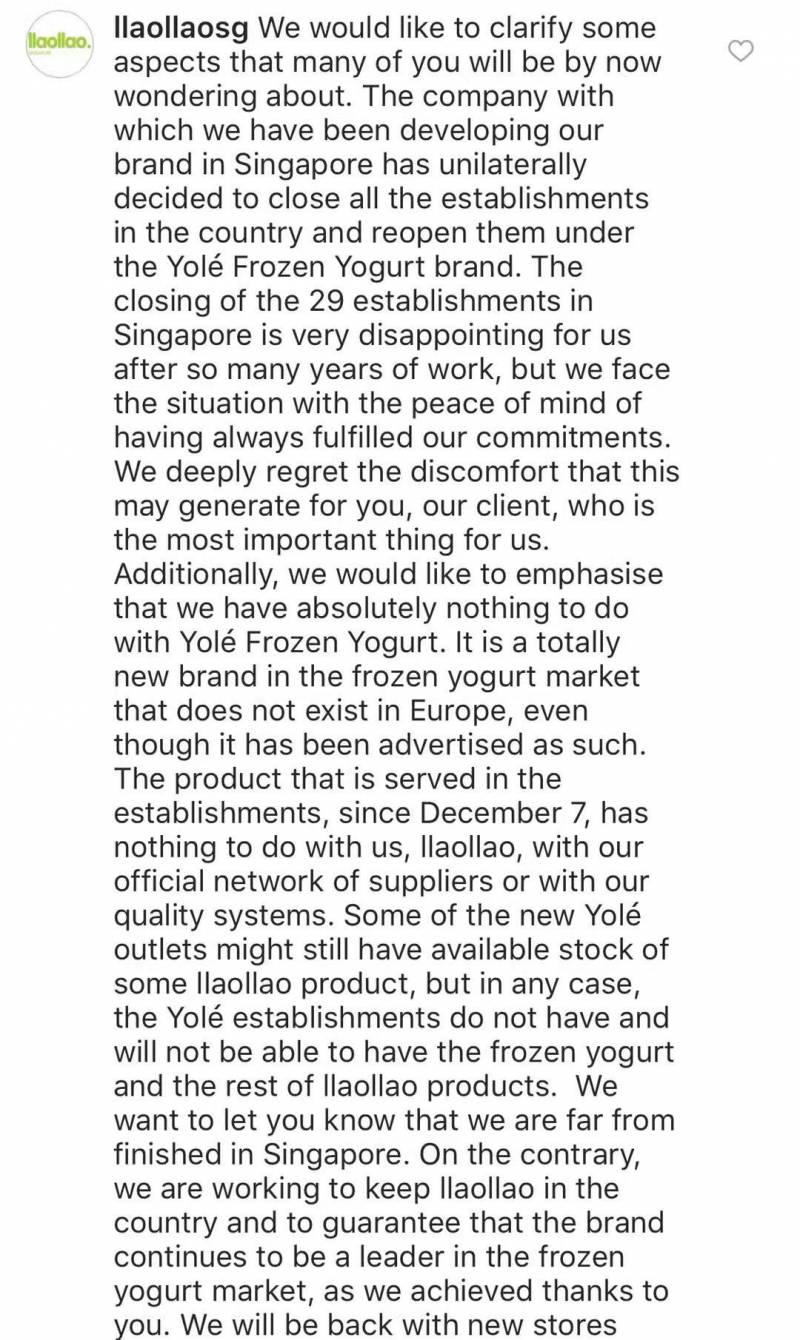Like the llaollaosg comment
Viewport: 800px width, 1340px height.
(x=740, y=51)
